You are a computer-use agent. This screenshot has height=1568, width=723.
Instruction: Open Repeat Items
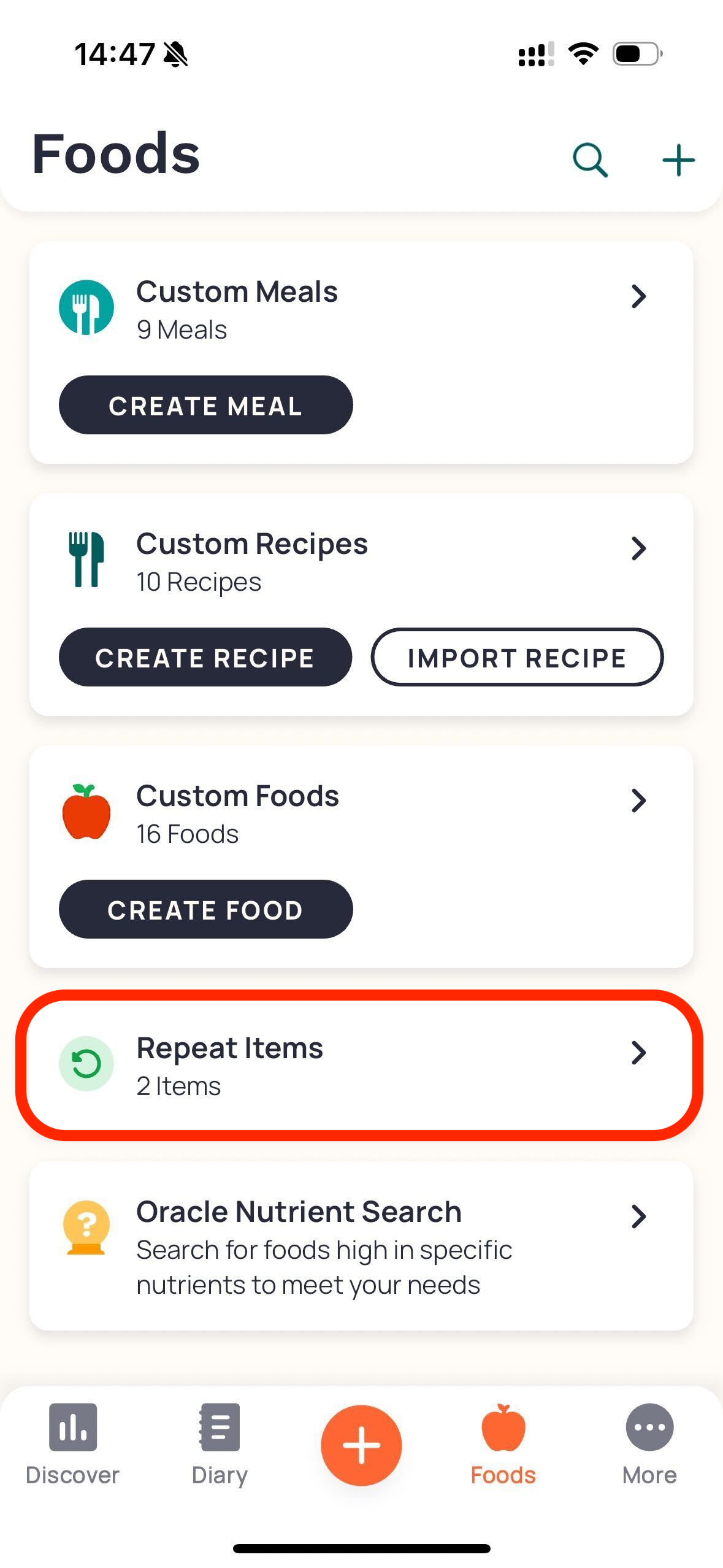361,1065
